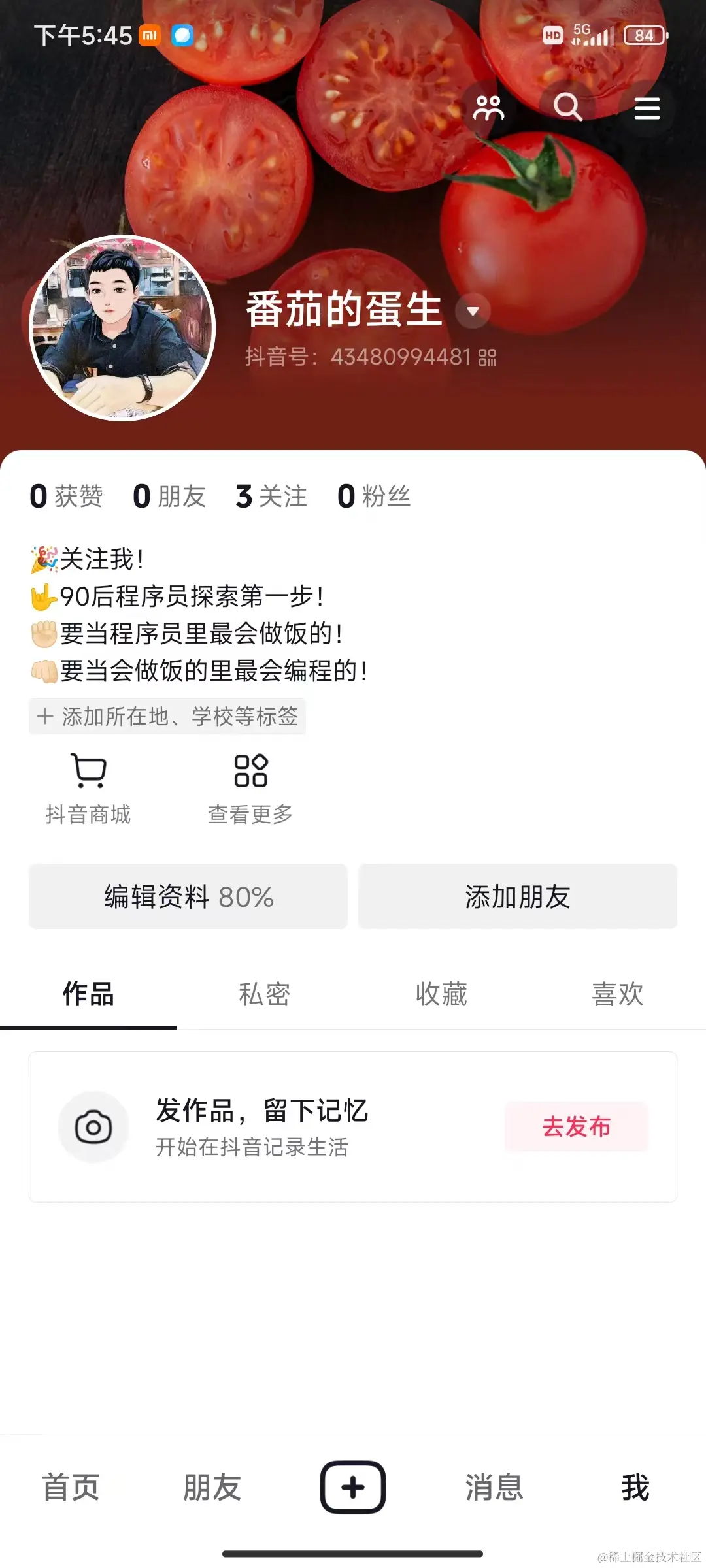Open the 关注 following count
Viewport: 706px width, 1568px height.
coord(271,497)
